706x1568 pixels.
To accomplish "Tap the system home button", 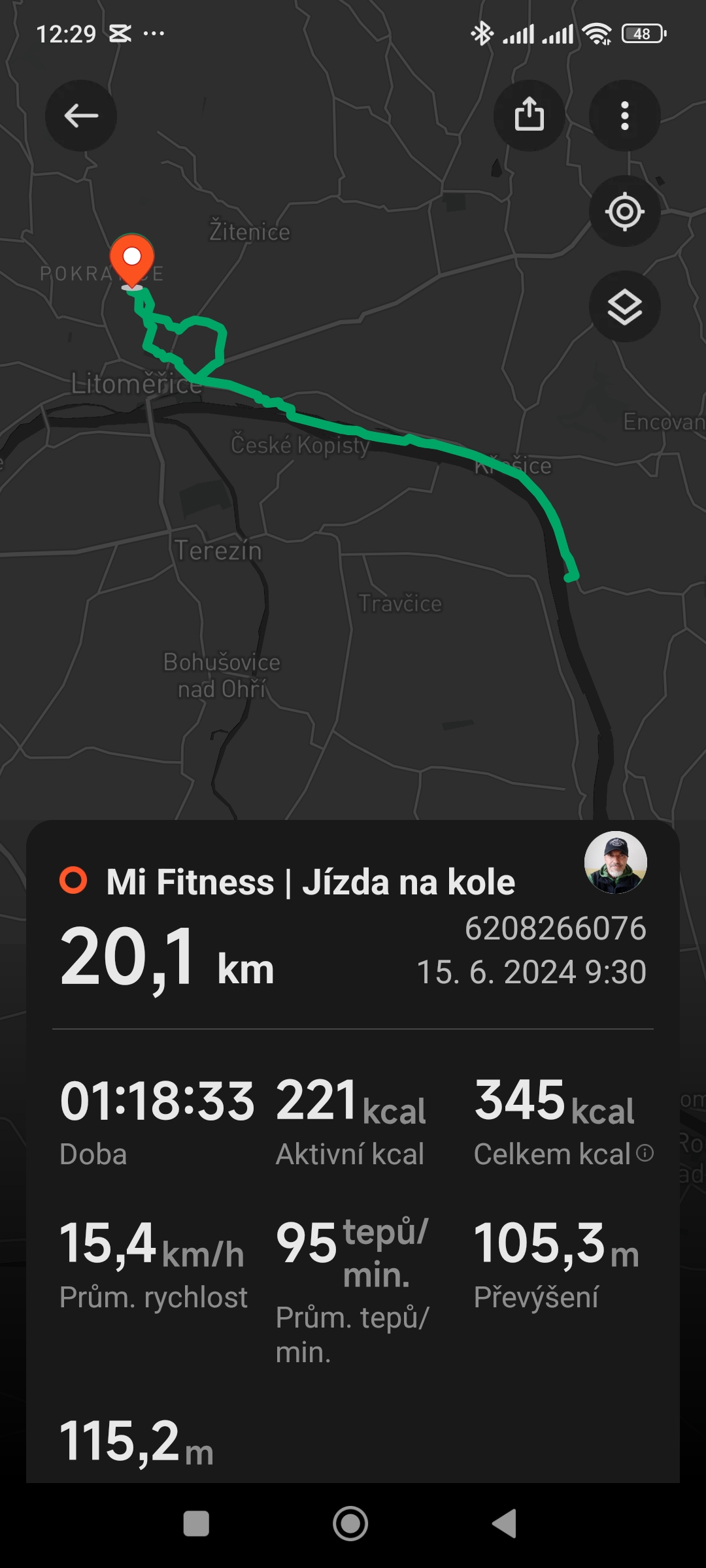I will (351, 1524).
